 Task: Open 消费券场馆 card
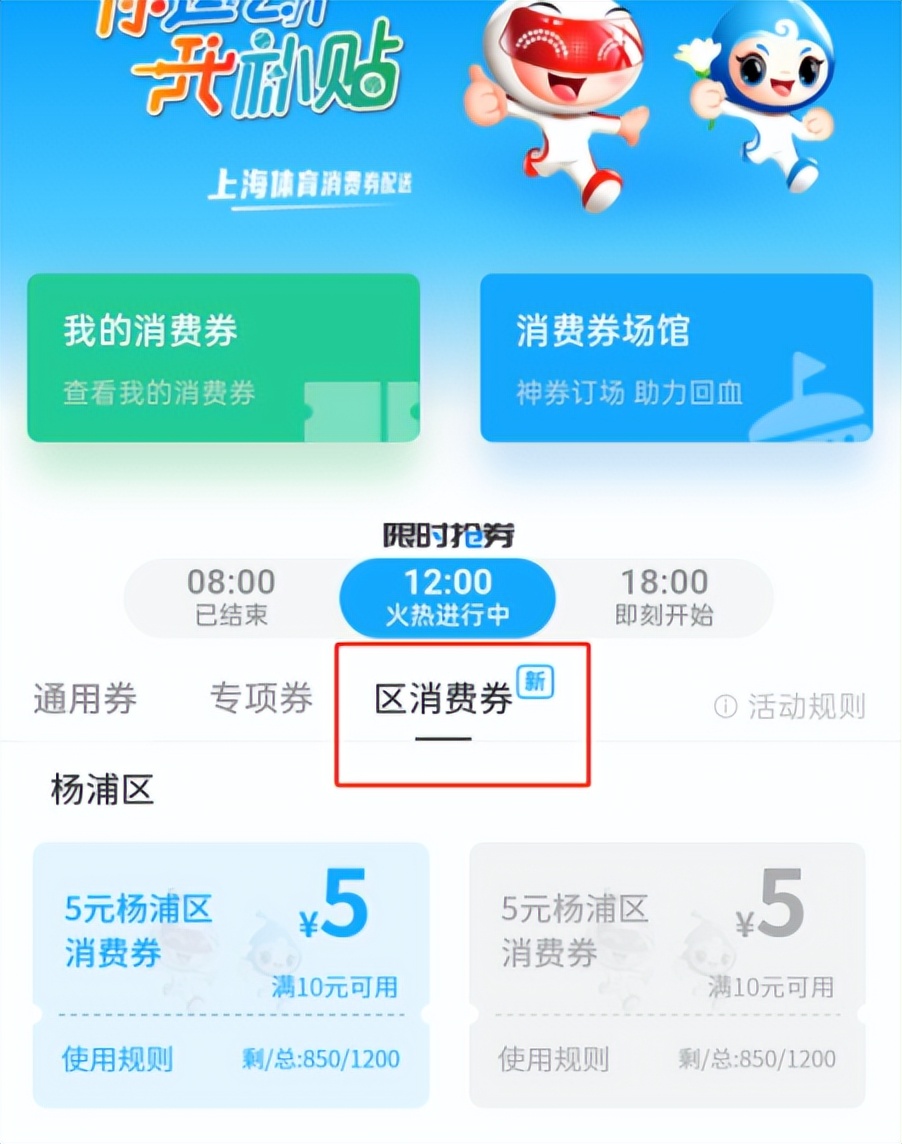click(x=676, y=357)
